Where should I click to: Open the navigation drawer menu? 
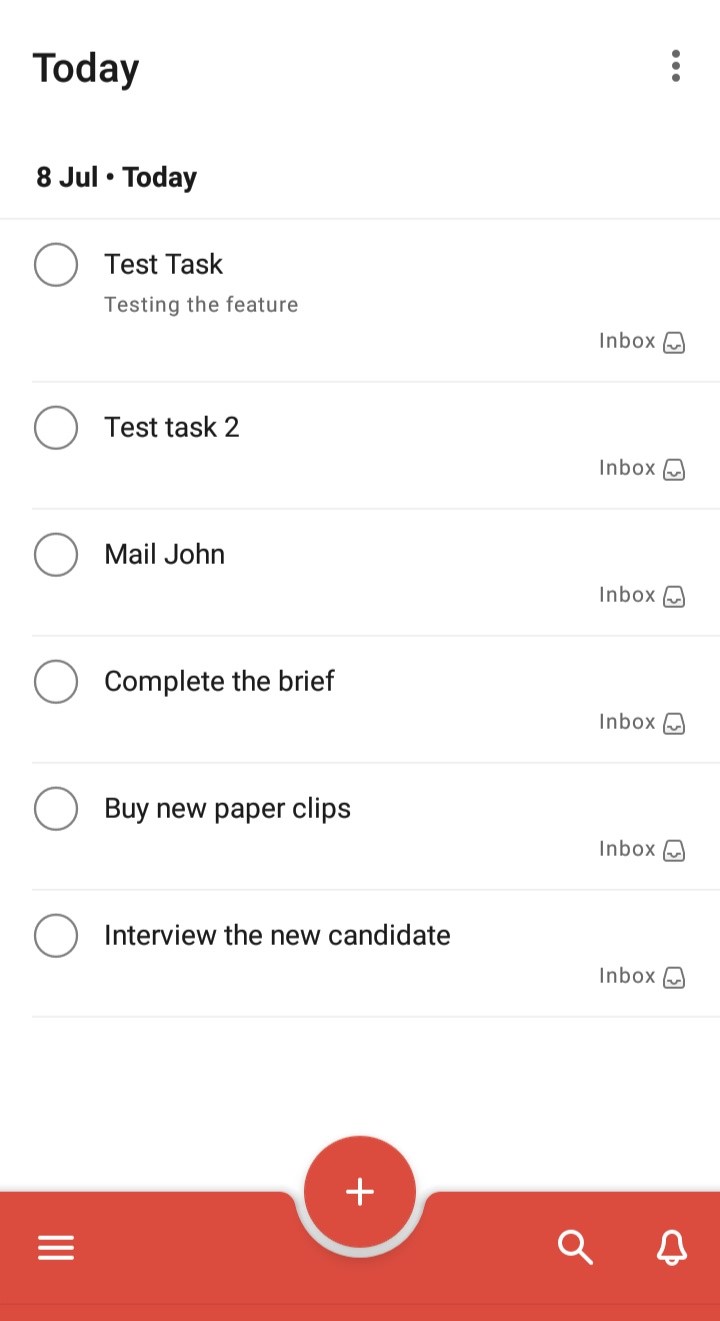click(56, 1247)
